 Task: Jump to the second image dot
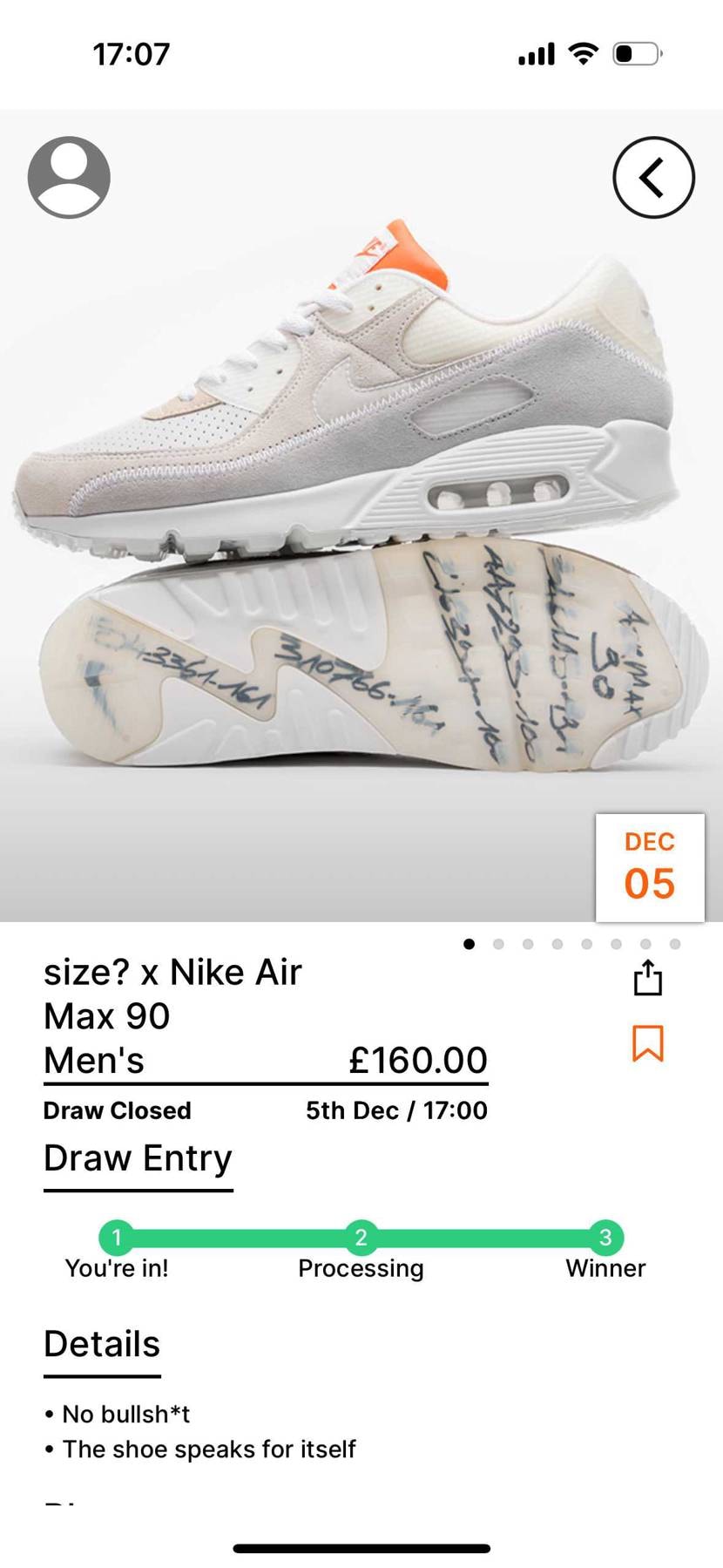(498, 944)
